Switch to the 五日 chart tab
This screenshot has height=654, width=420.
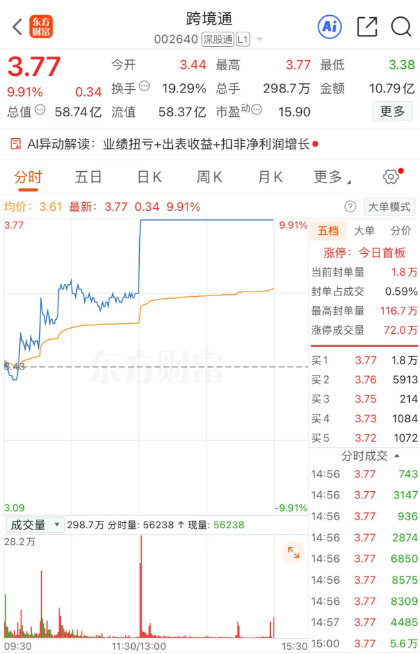pos(88,177)
